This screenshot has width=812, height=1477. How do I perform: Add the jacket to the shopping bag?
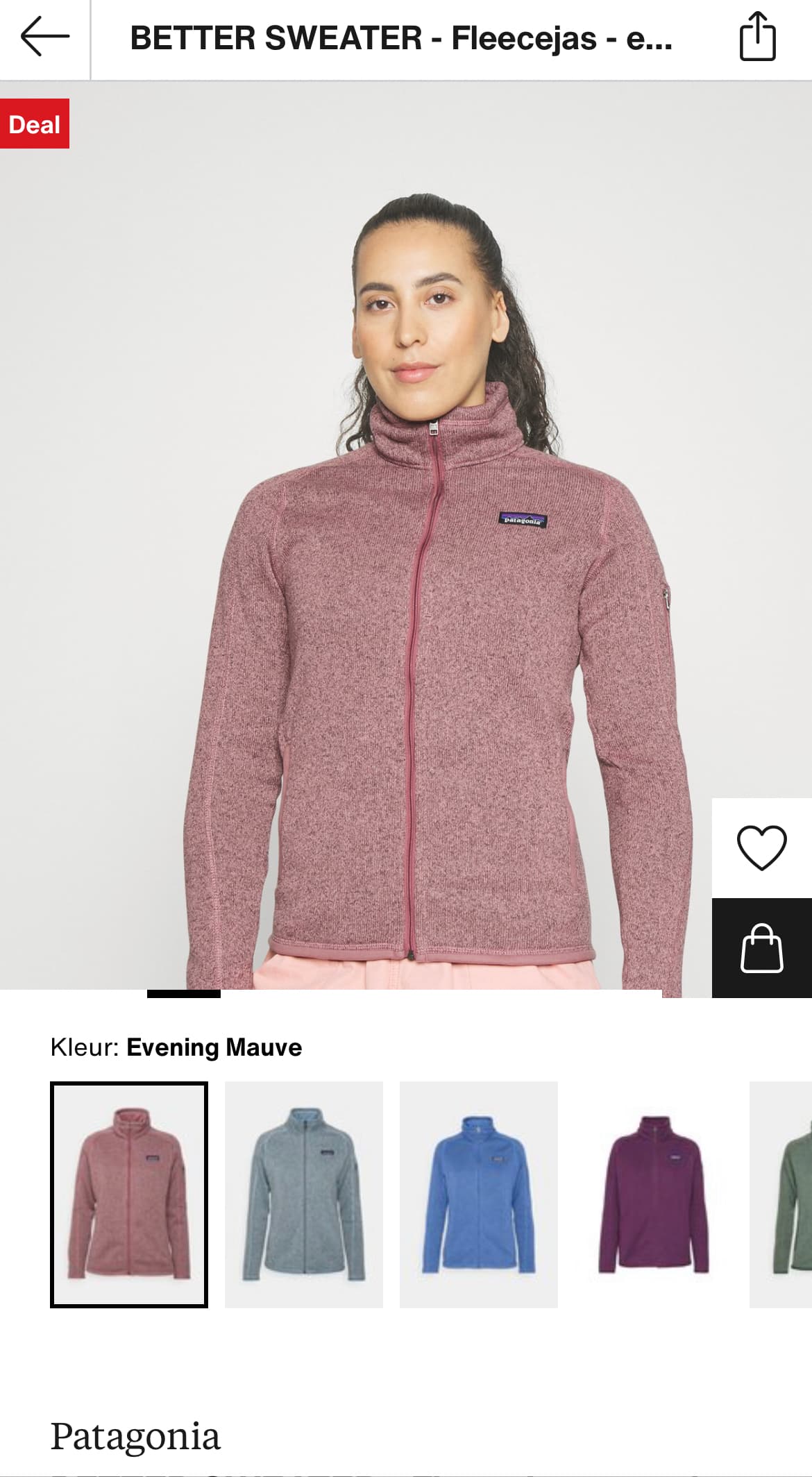click(x=762, y=948)
